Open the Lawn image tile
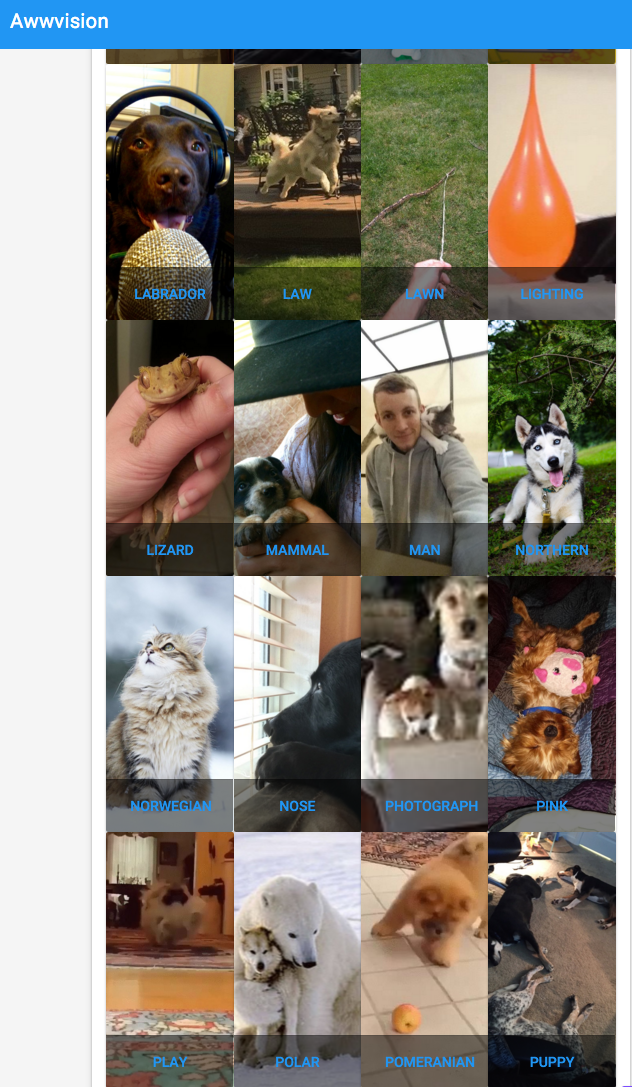632x1087 pixels. 424,192
